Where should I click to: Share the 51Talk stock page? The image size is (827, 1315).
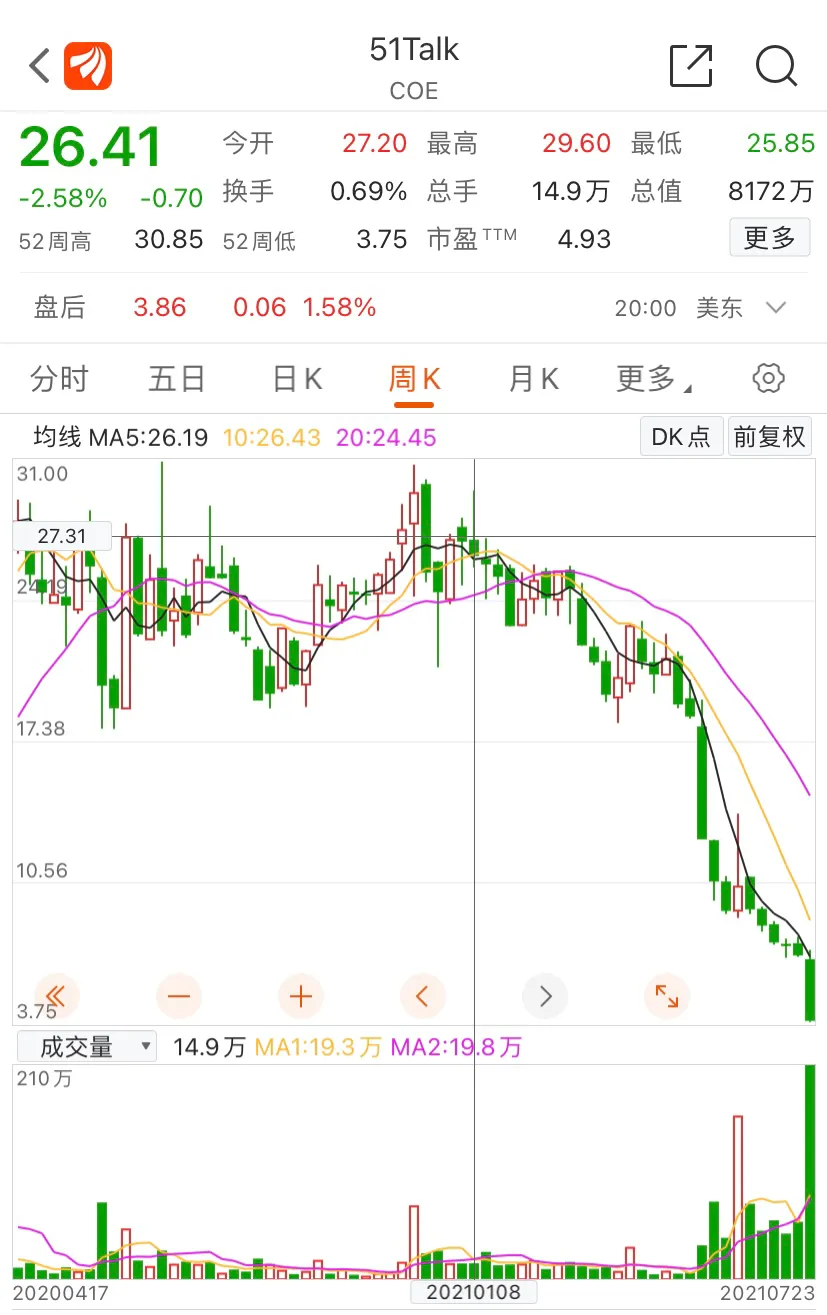coord(690,67)
